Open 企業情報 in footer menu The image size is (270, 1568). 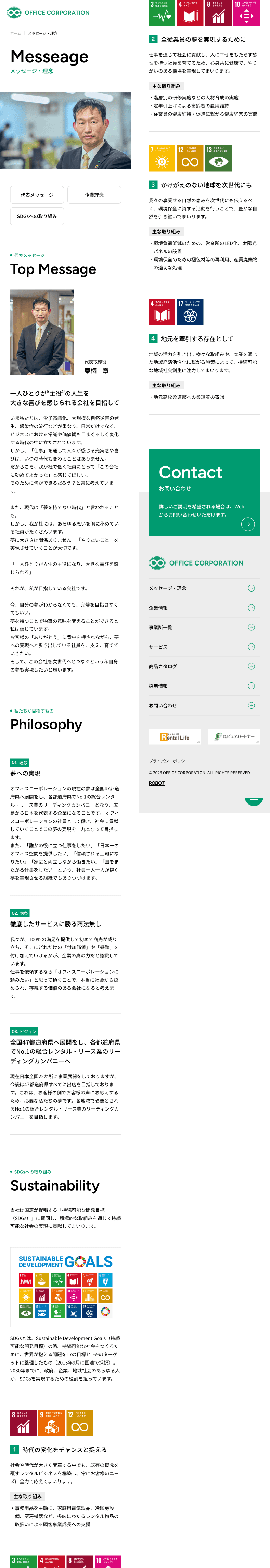(x=204, y=608)
